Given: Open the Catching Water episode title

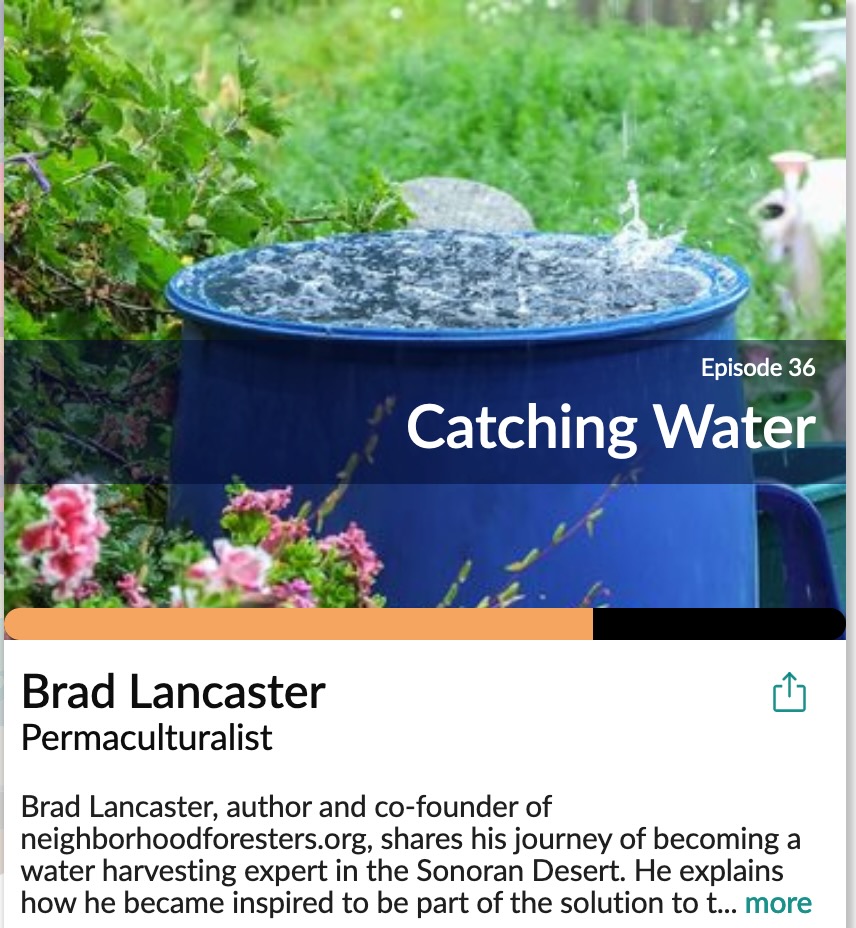Looking at the screenshot, I should [x=611, y=429].
